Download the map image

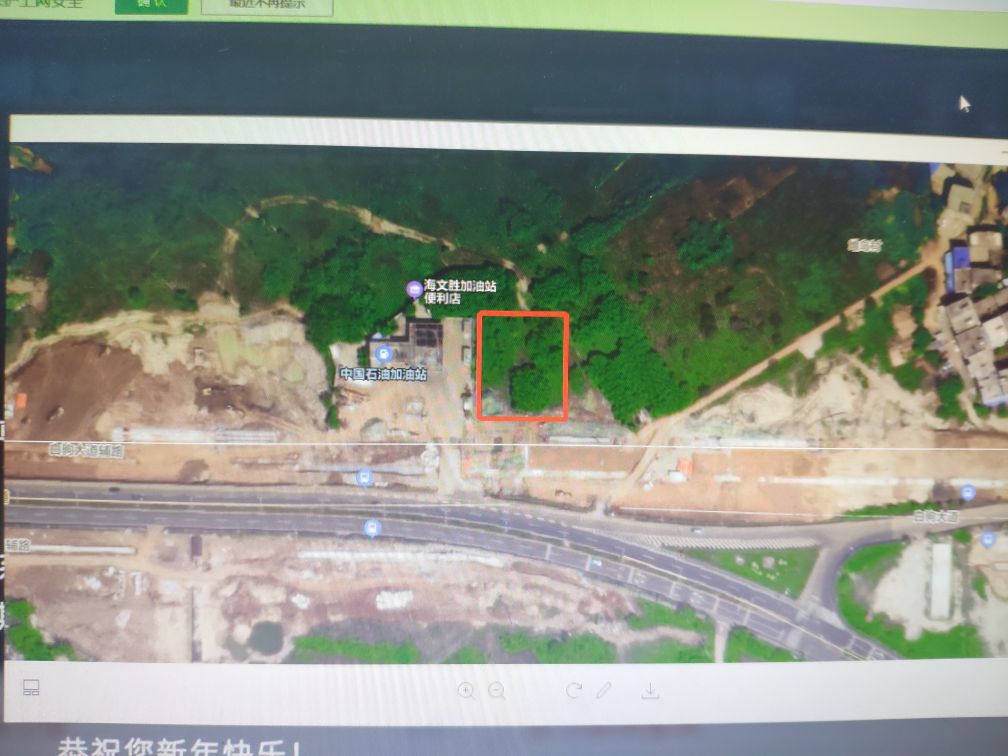click(650, 690)
